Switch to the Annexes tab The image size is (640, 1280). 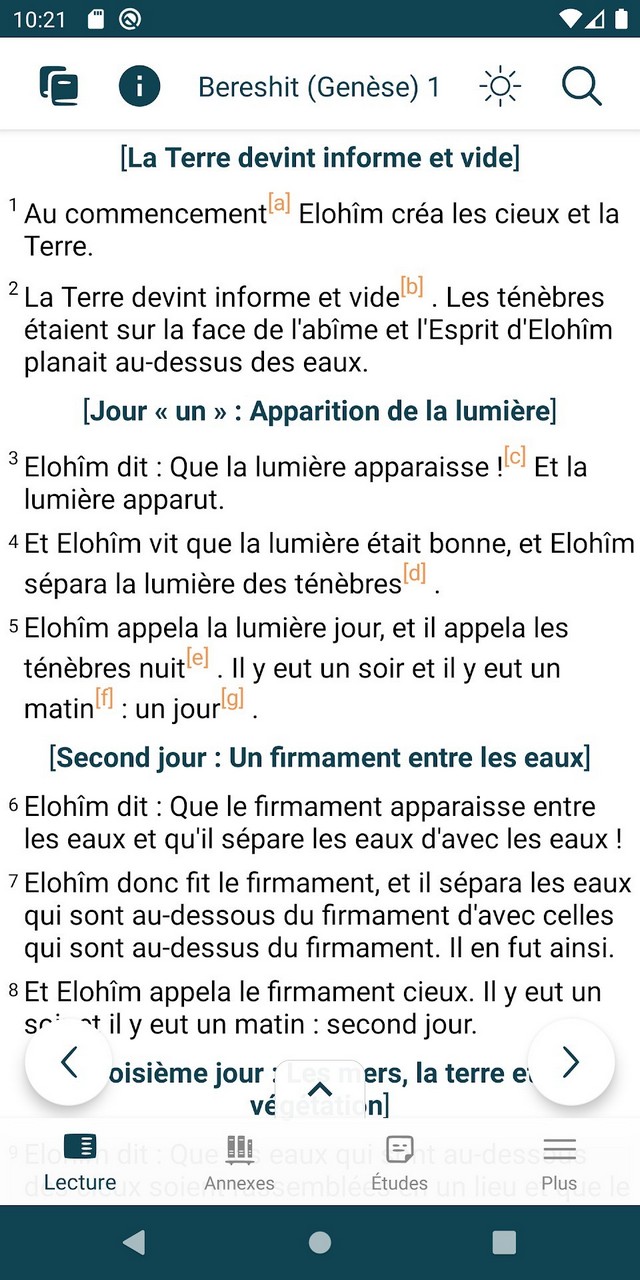coord(239,1162)
